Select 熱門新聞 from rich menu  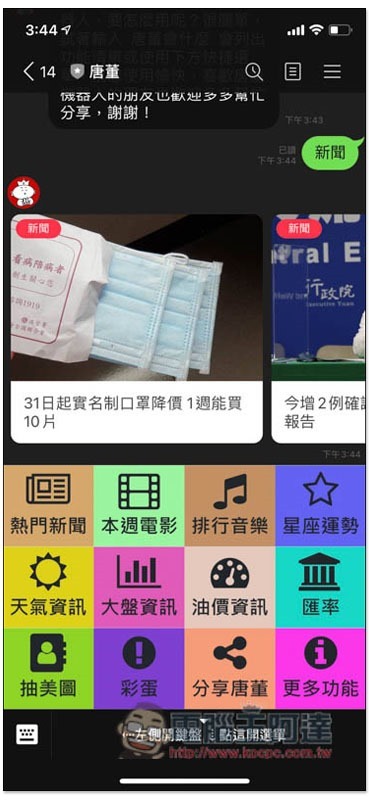tap(48, 505)
